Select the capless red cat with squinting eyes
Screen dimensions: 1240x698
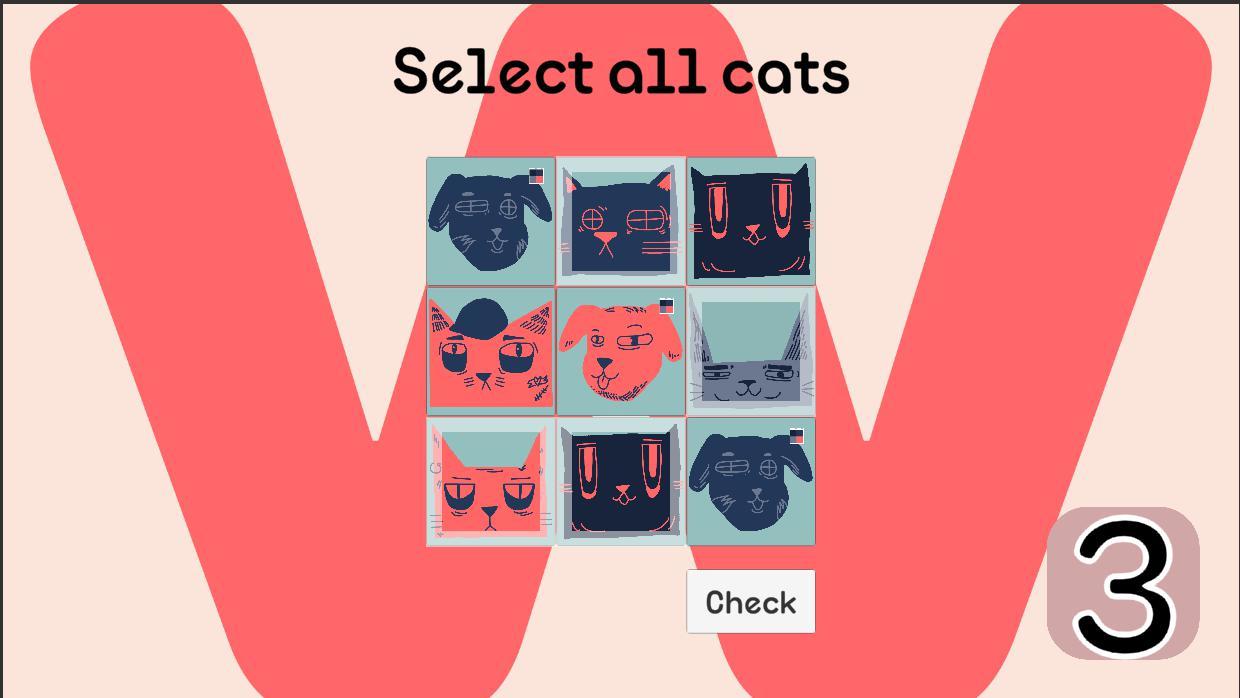490,482
